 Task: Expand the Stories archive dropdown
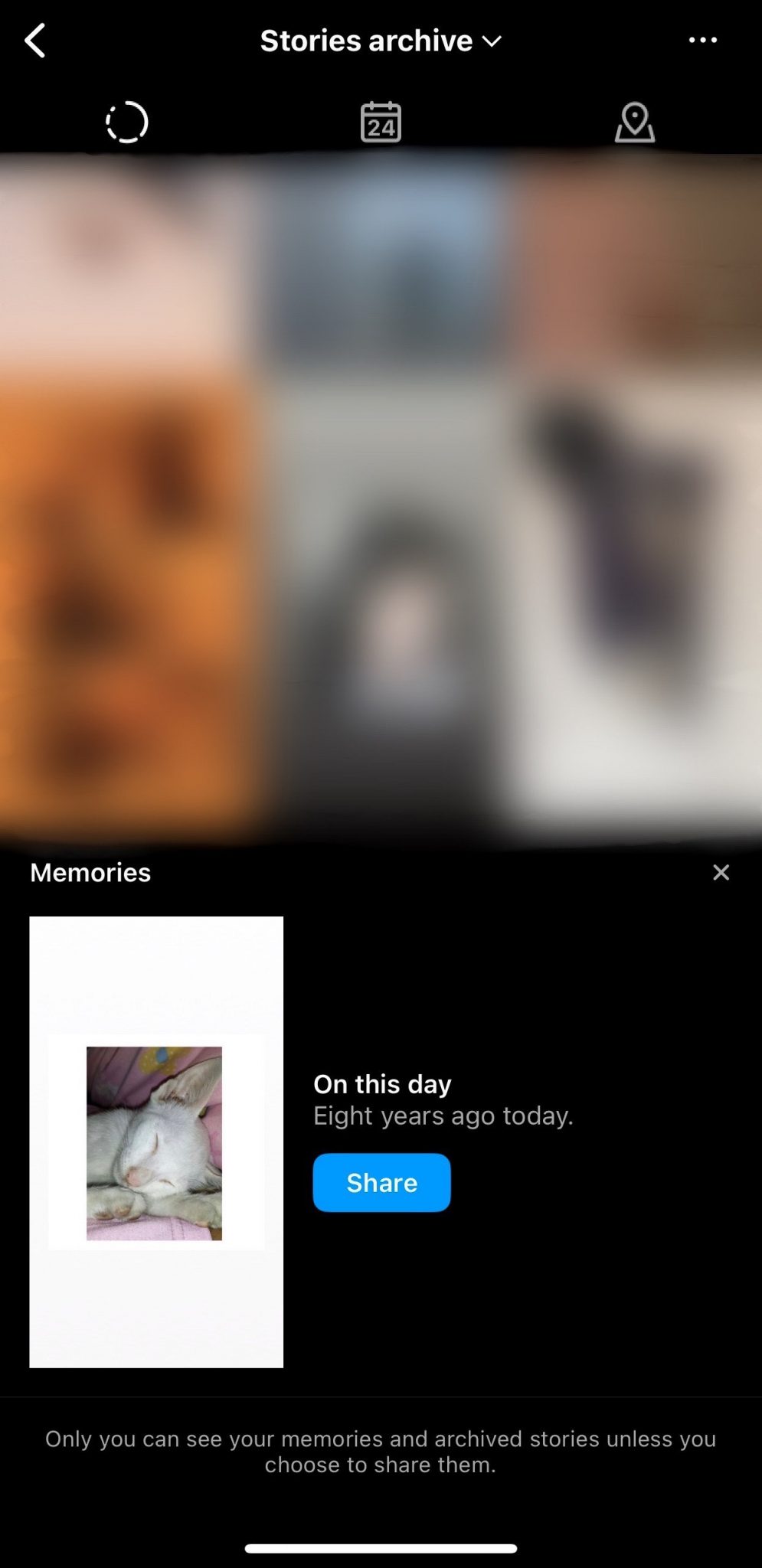point(381,41)
